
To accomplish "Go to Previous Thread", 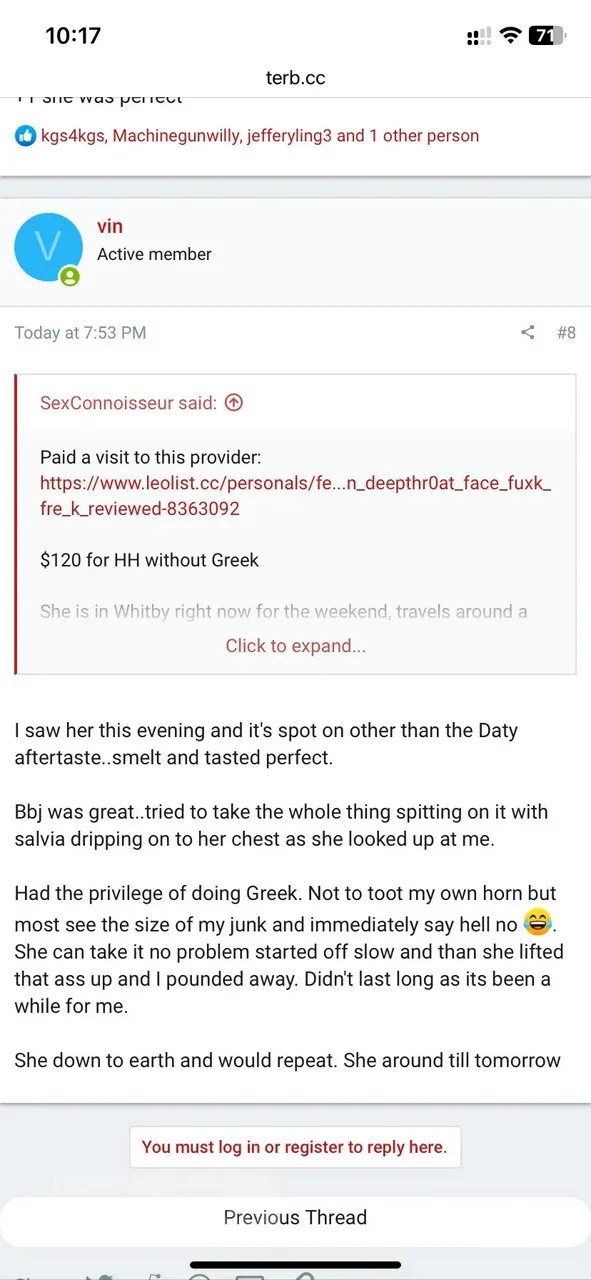I will coord(295,1217).
